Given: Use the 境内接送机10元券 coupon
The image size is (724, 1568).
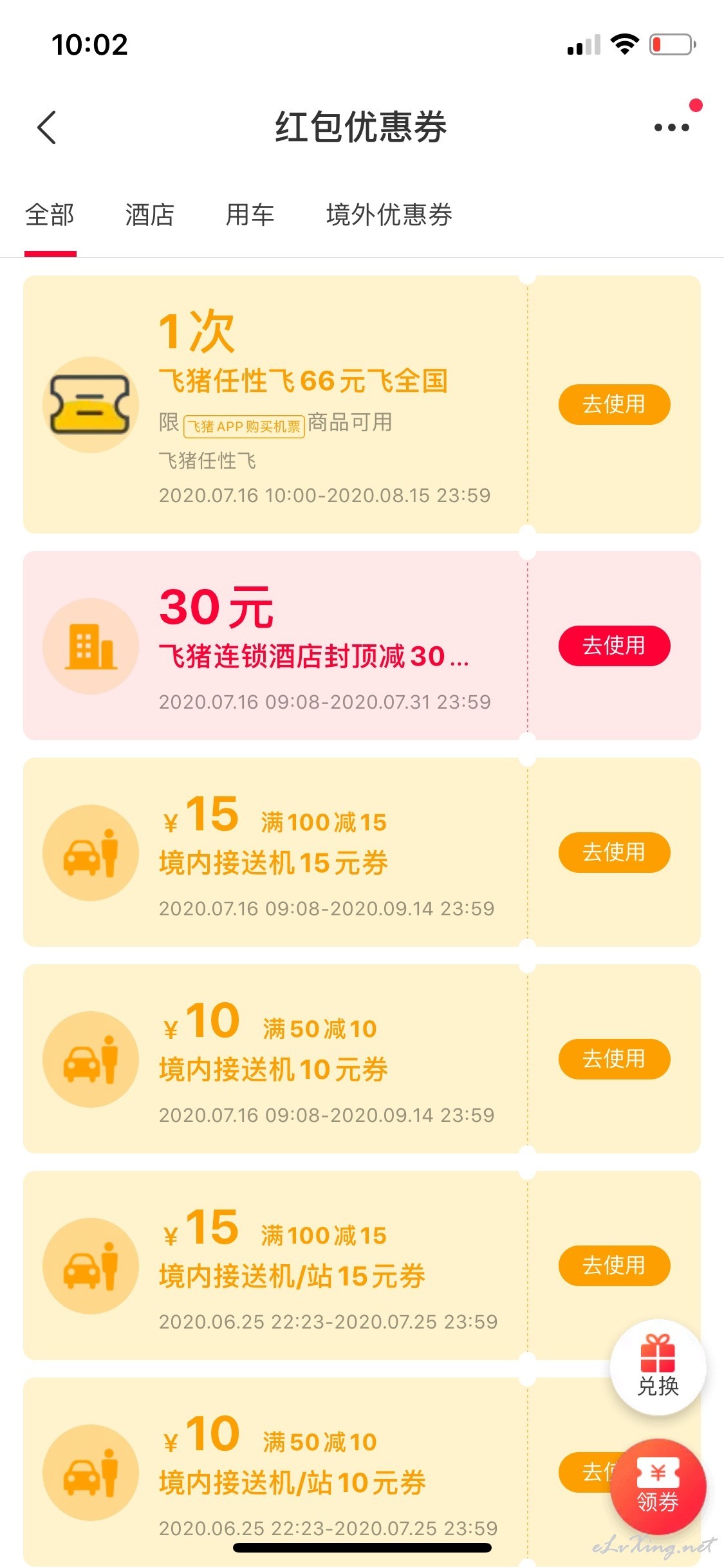Looking at the screenshot, I should tap(614, 1059).
